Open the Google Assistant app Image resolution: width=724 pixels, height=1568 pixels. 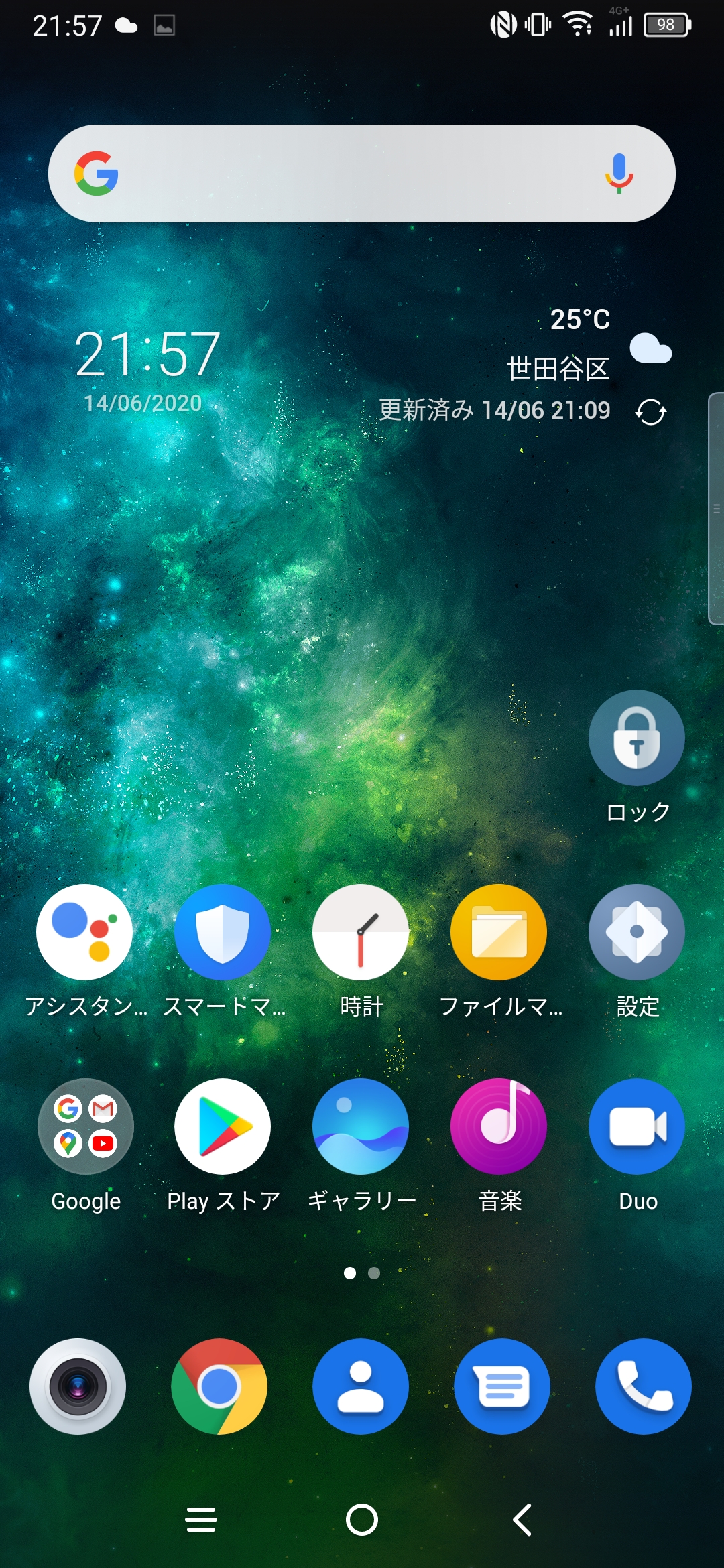coord(85,932)
